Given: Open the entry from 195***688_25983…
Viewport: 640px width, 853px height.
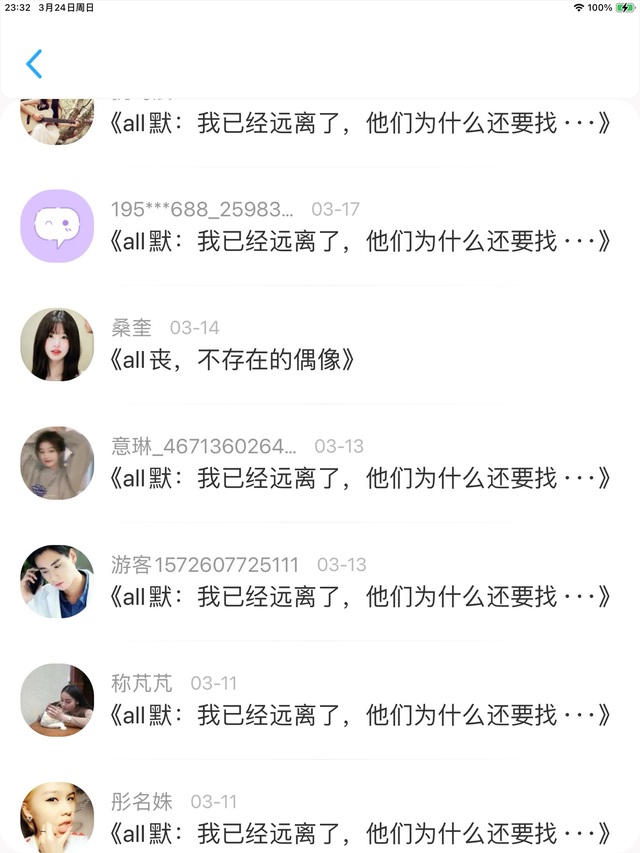Looking at the screenshot, I should click(360, 241).
